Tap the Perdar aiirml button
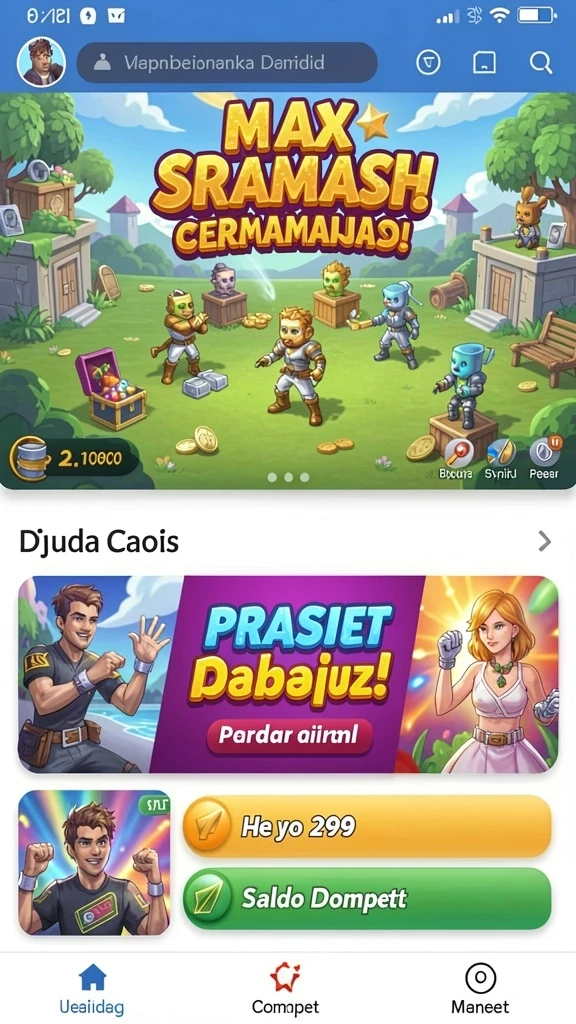Screen dimensions: 576x1024 [x=289, y=735]
